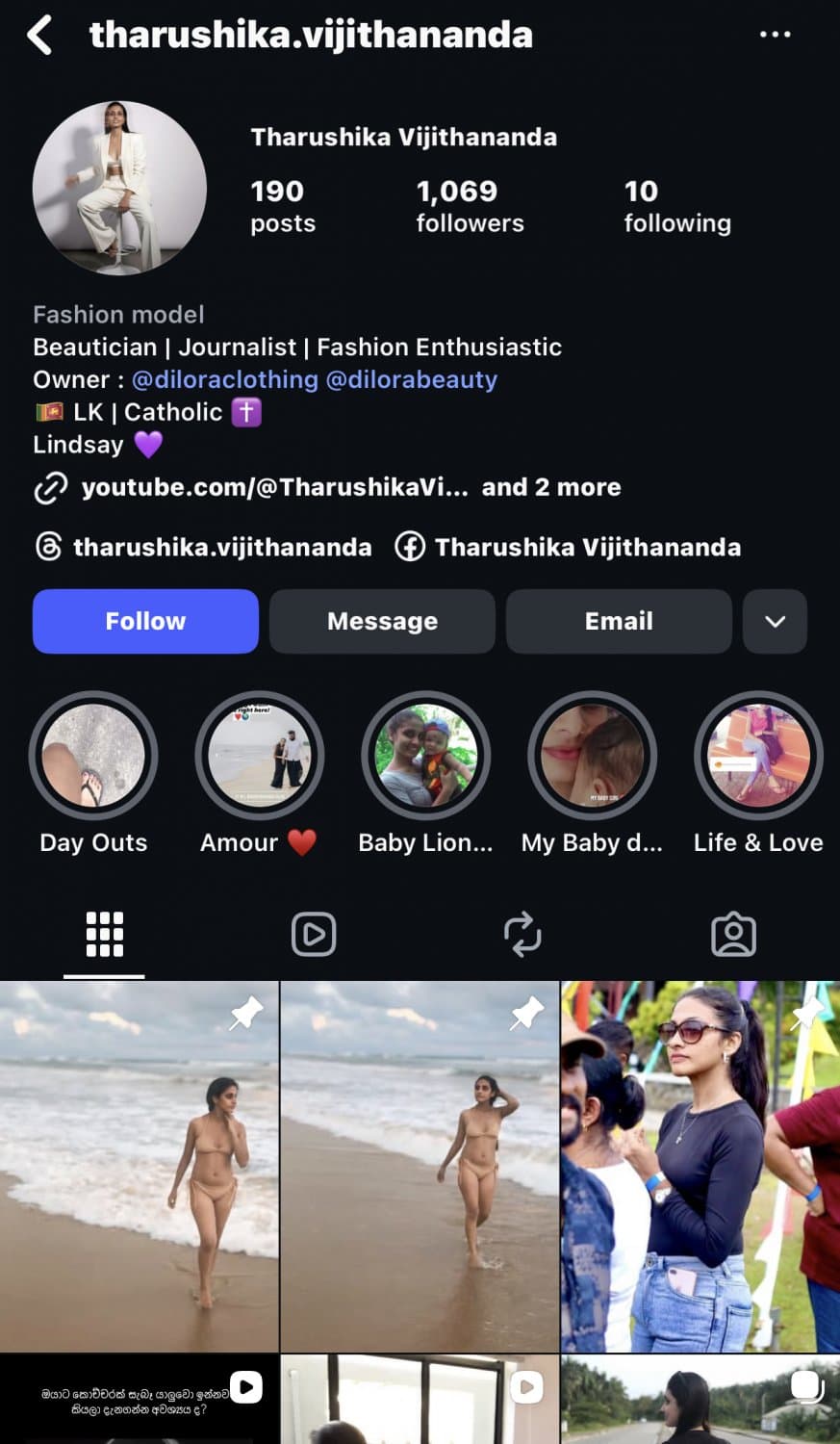The image size is (840, 1444).
Task: Visit the @dilorabeauty profile link
Action: tap(412, 379)
